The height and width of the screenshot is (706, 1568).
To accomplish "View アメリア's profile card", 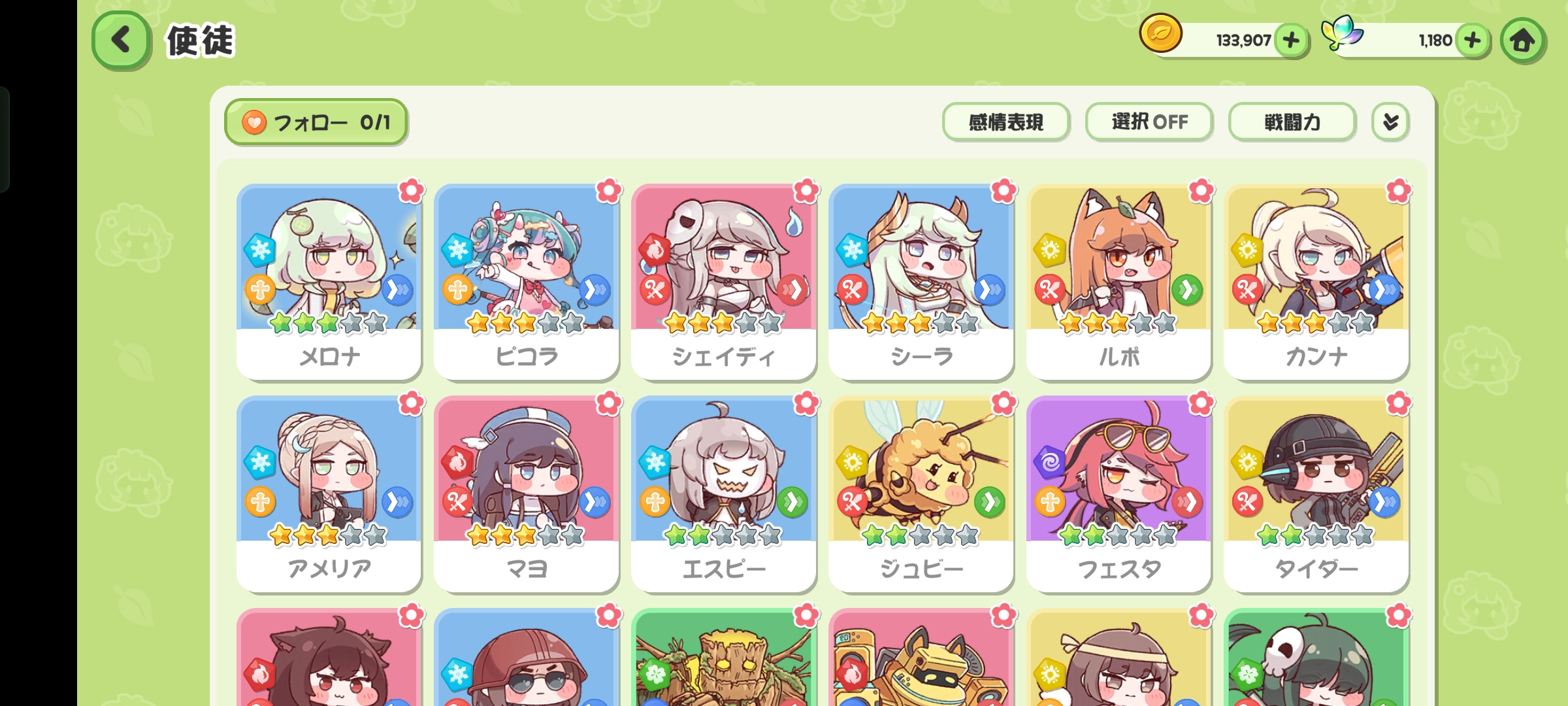I will (329, 494).
